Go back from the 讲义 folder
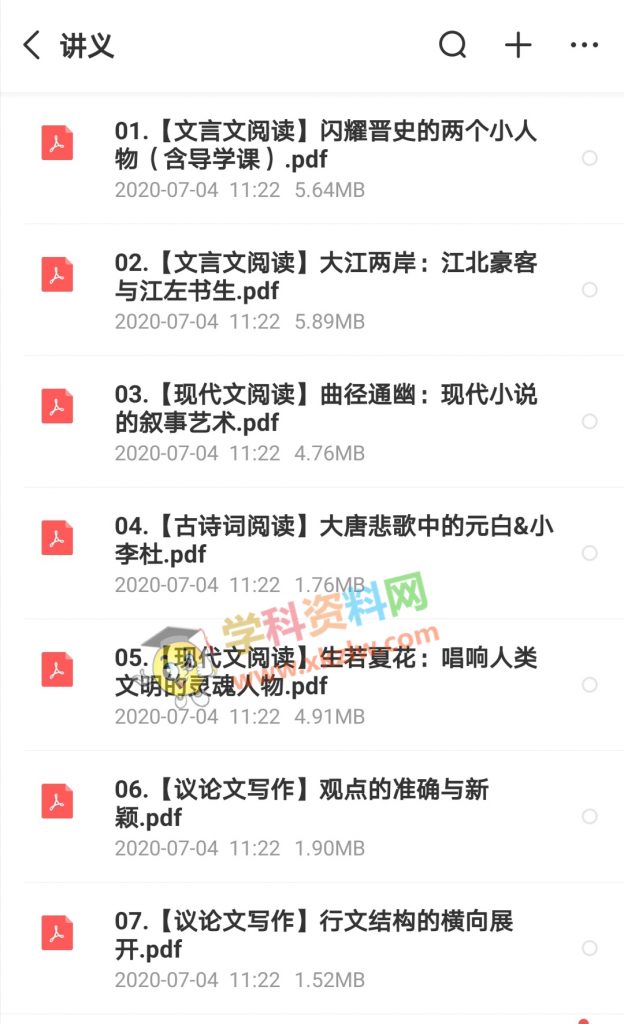This screenshot has height=1024, width=624. [31, 46]
